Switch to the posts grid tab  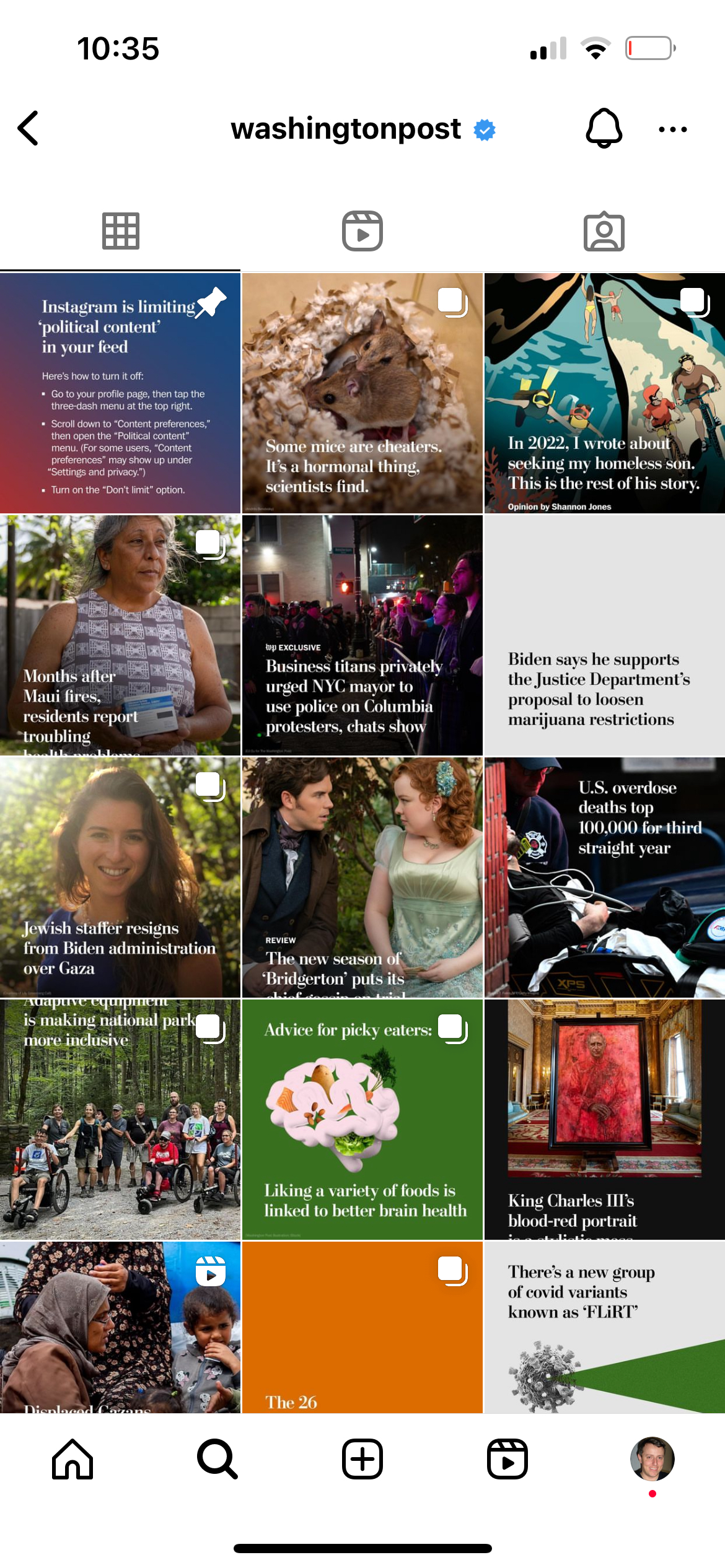(x=120, y=232)
